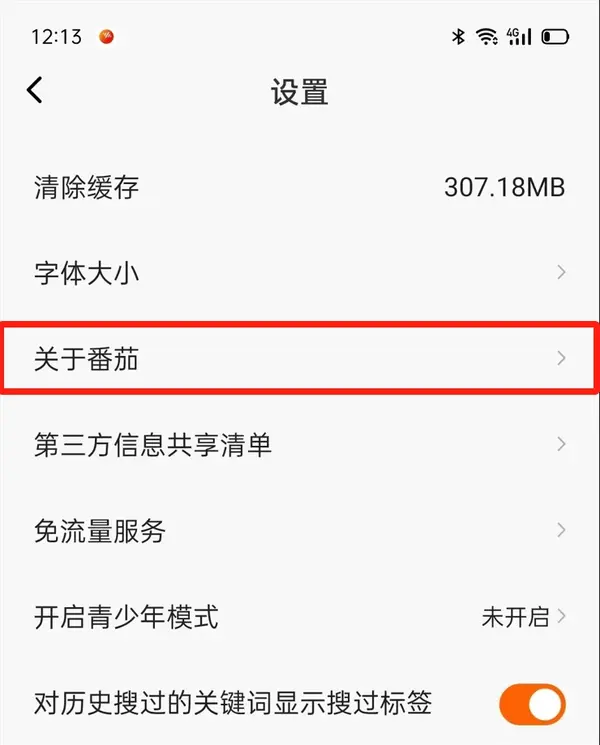Screen dimensions: 600x745
Task: Open 关于番茄
Action: pyautogui.click(x=300, y=358)
